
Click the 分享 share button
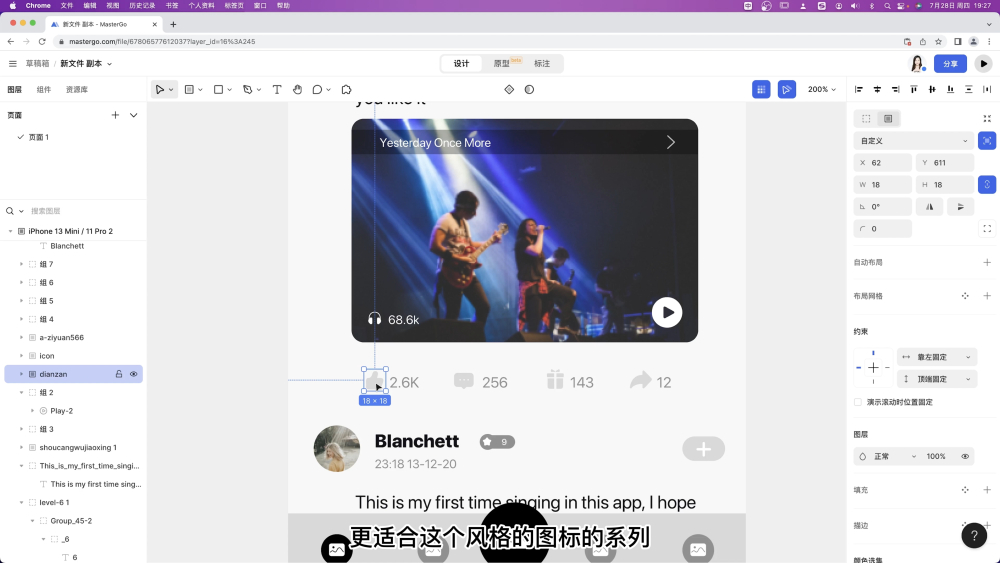(950, 63)
